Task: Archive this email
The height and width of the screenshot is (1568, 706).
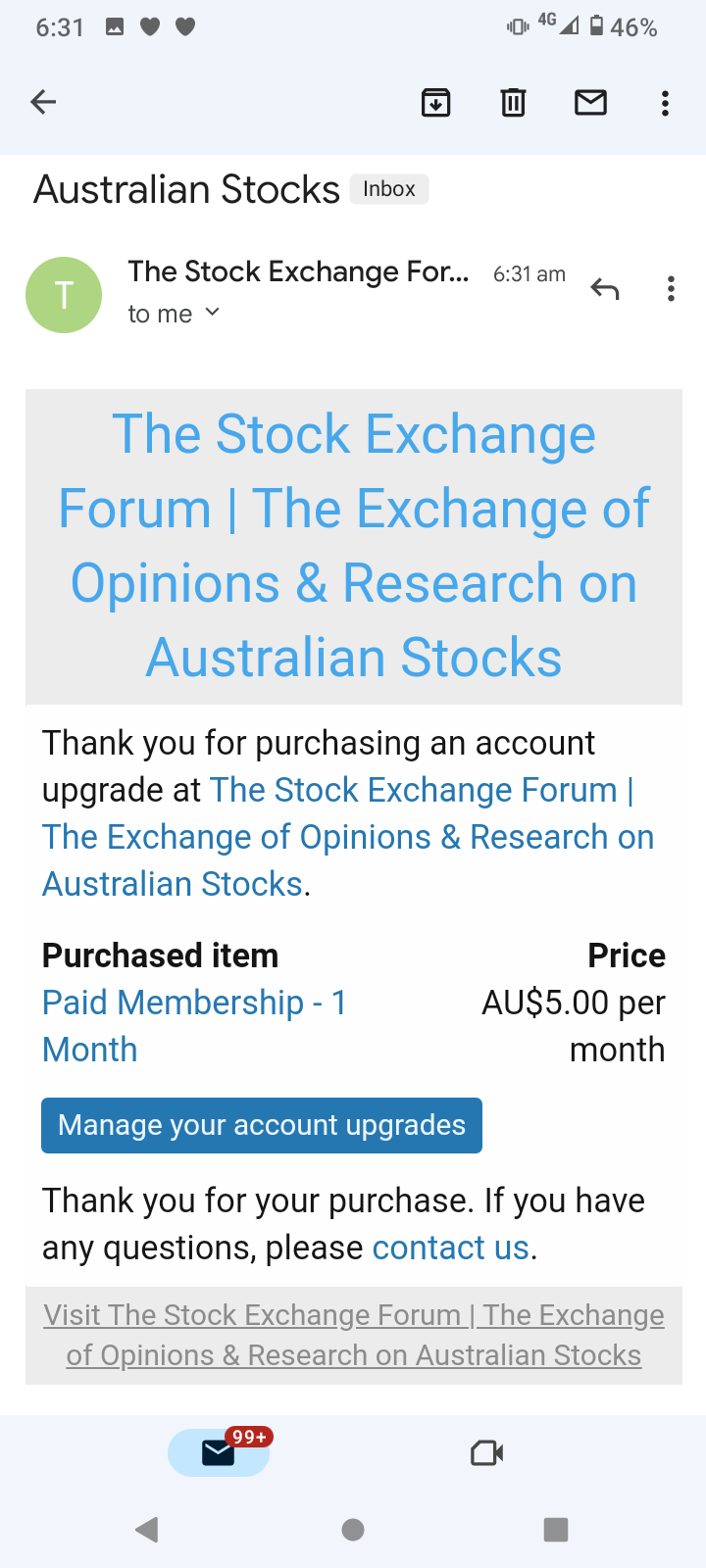Action: (435, 102)
